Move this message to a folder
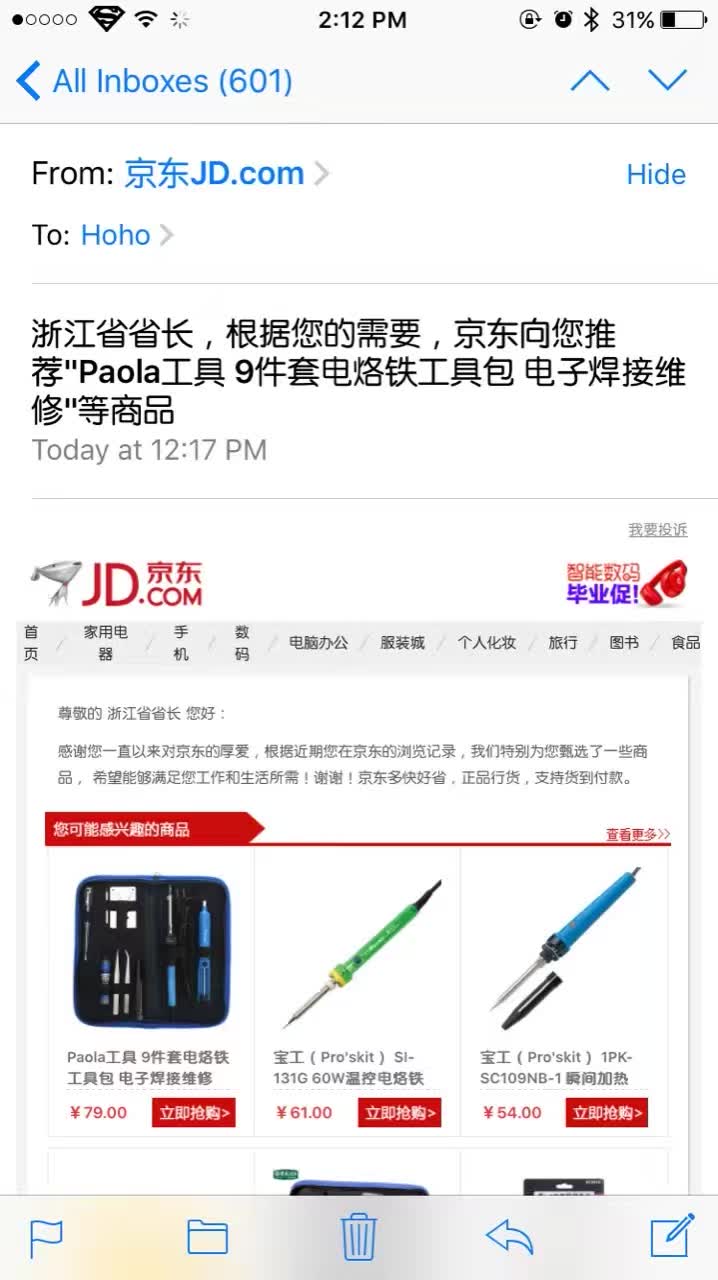Screen dimensions: 718x1280 coord(208,1238)
